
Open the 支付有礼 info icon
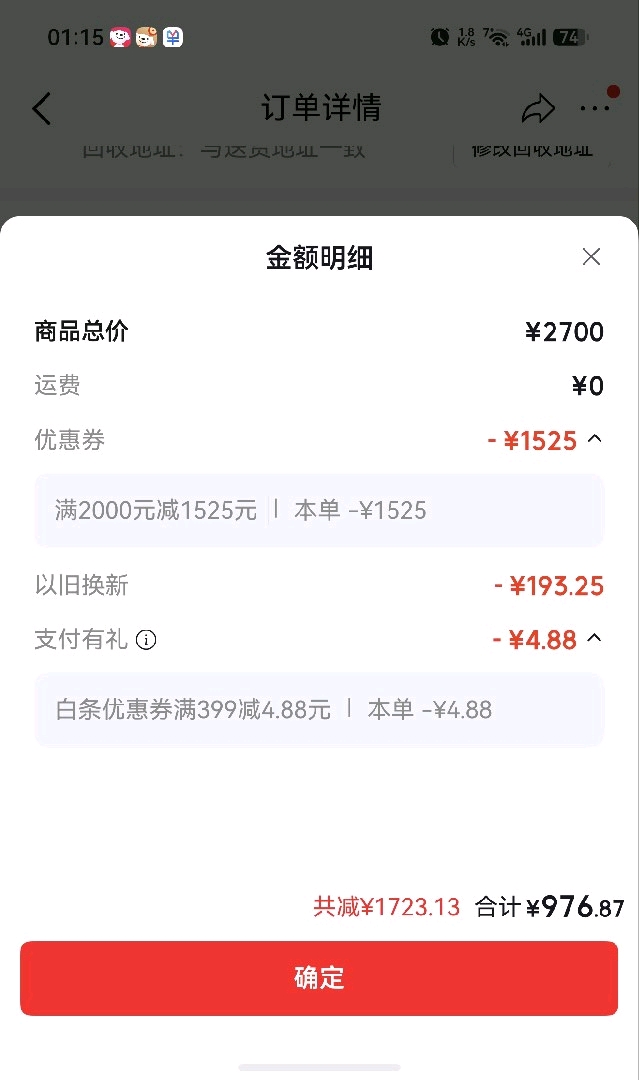[146, 640]
